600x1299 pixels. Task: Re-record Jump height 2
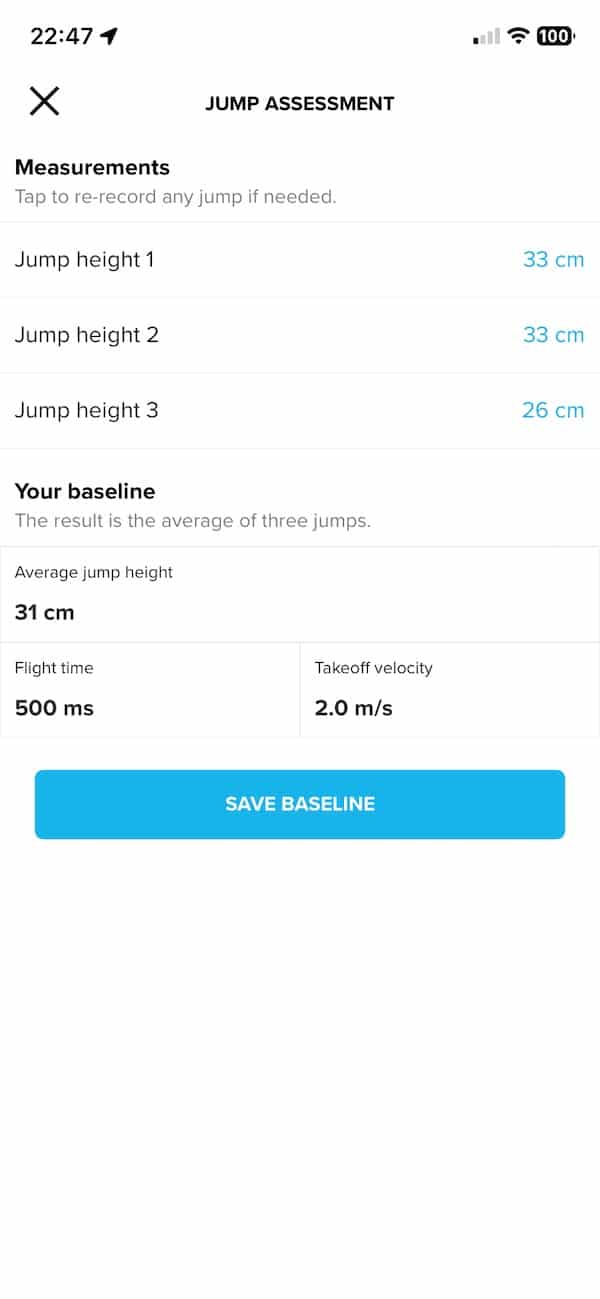point(299,335)
